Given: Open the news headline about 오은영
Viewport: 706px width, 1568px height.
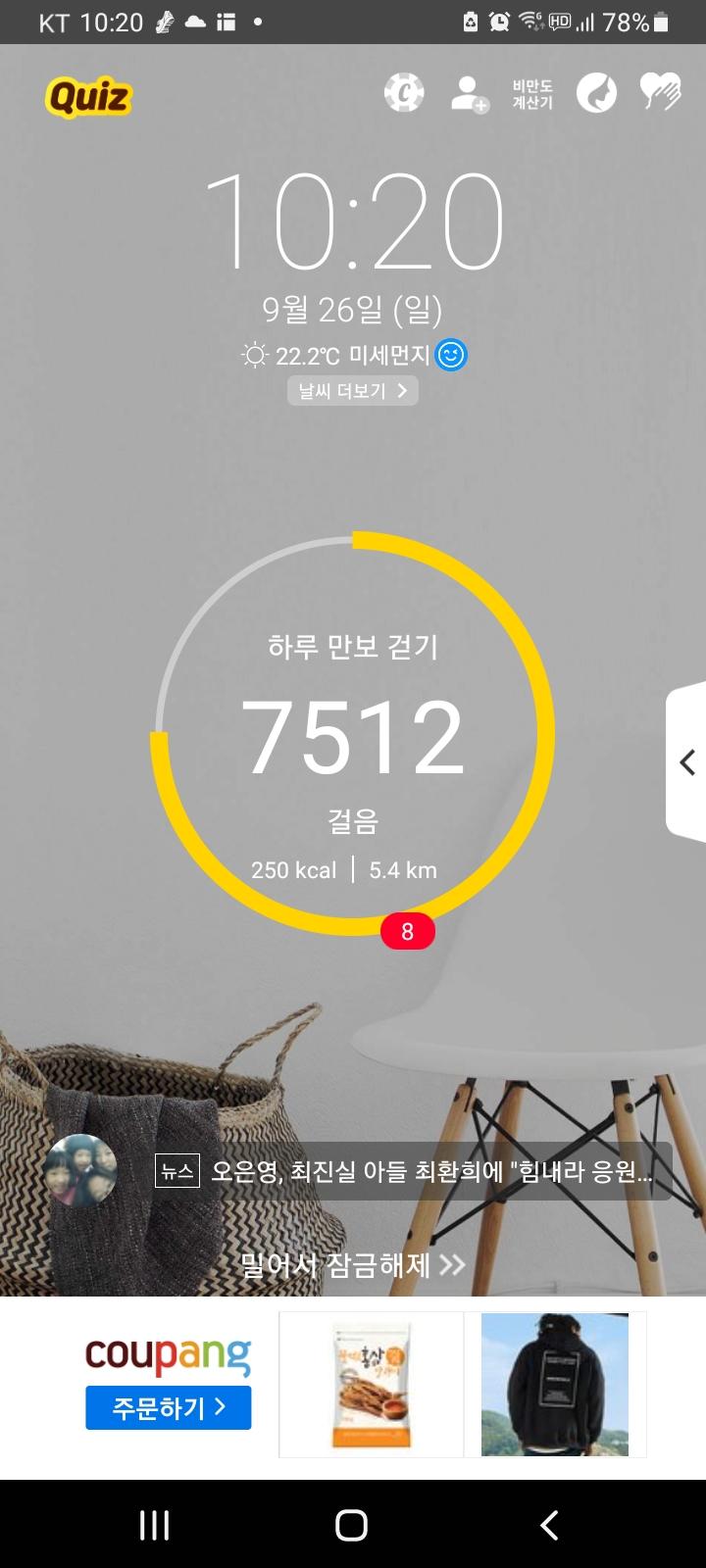Looking at the screenshot, I should coord(431,1171).
